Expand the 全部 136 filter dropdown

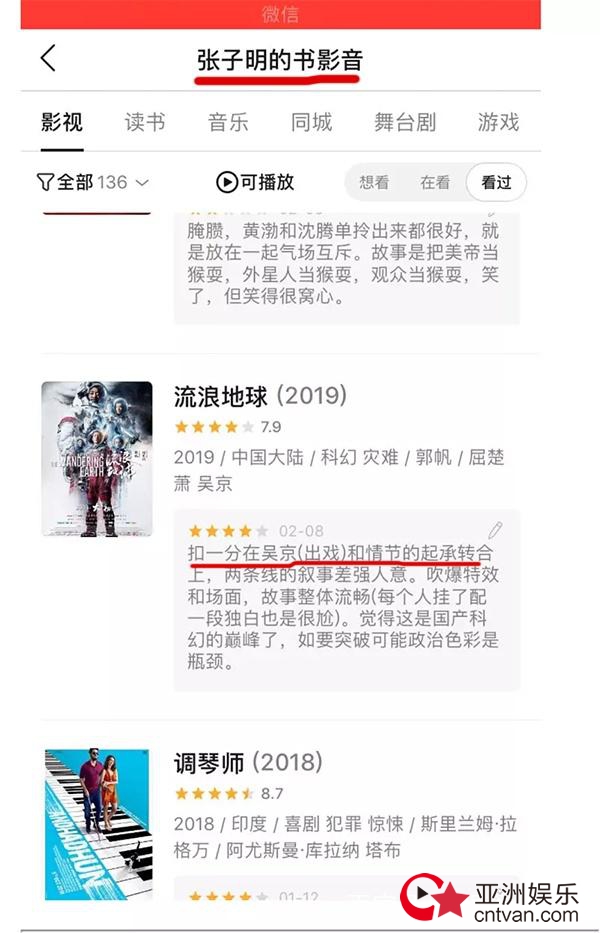(93, 182)
